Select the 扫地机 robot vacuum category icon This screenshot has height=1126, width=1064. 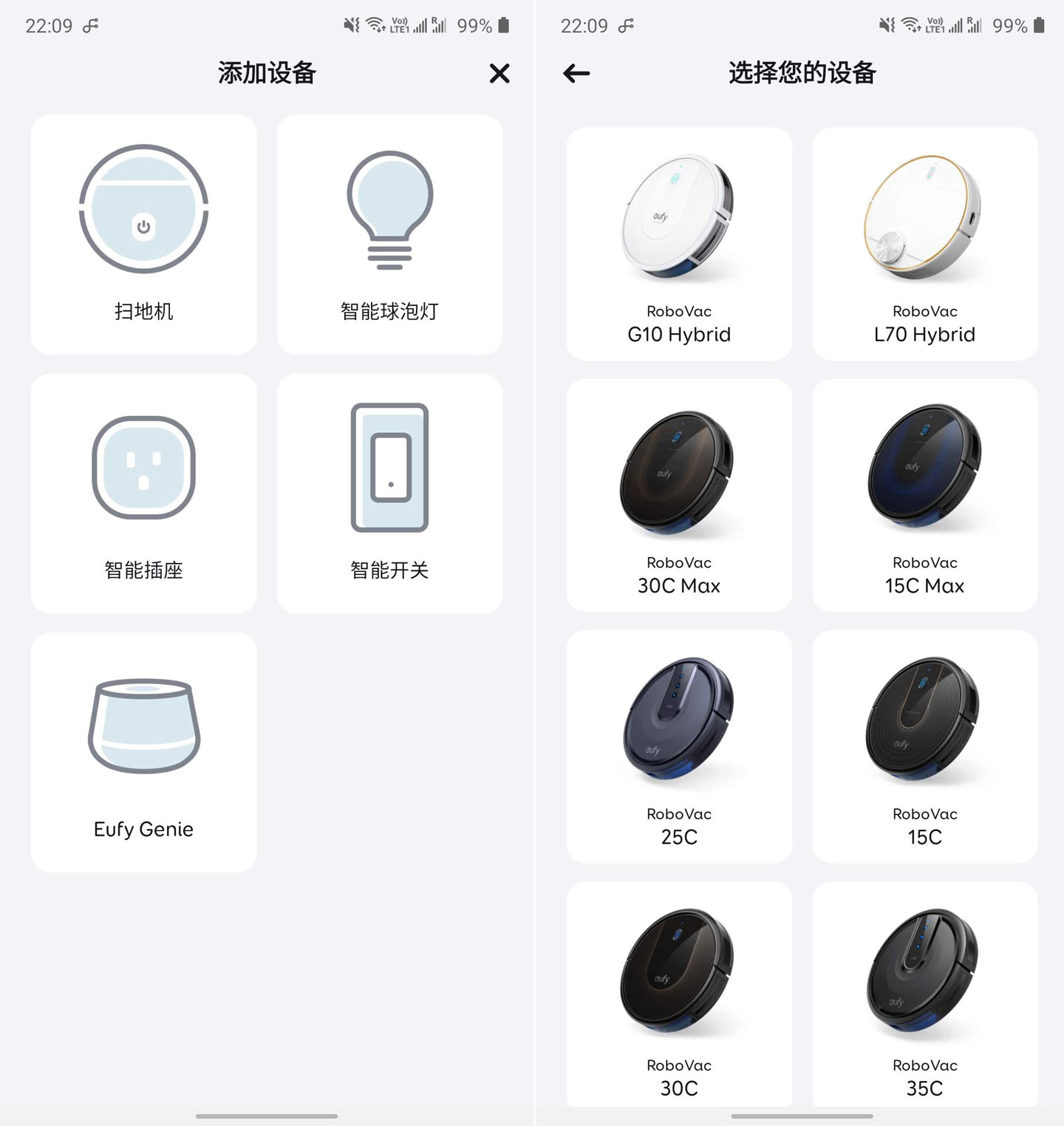click(x=143, y=214)
